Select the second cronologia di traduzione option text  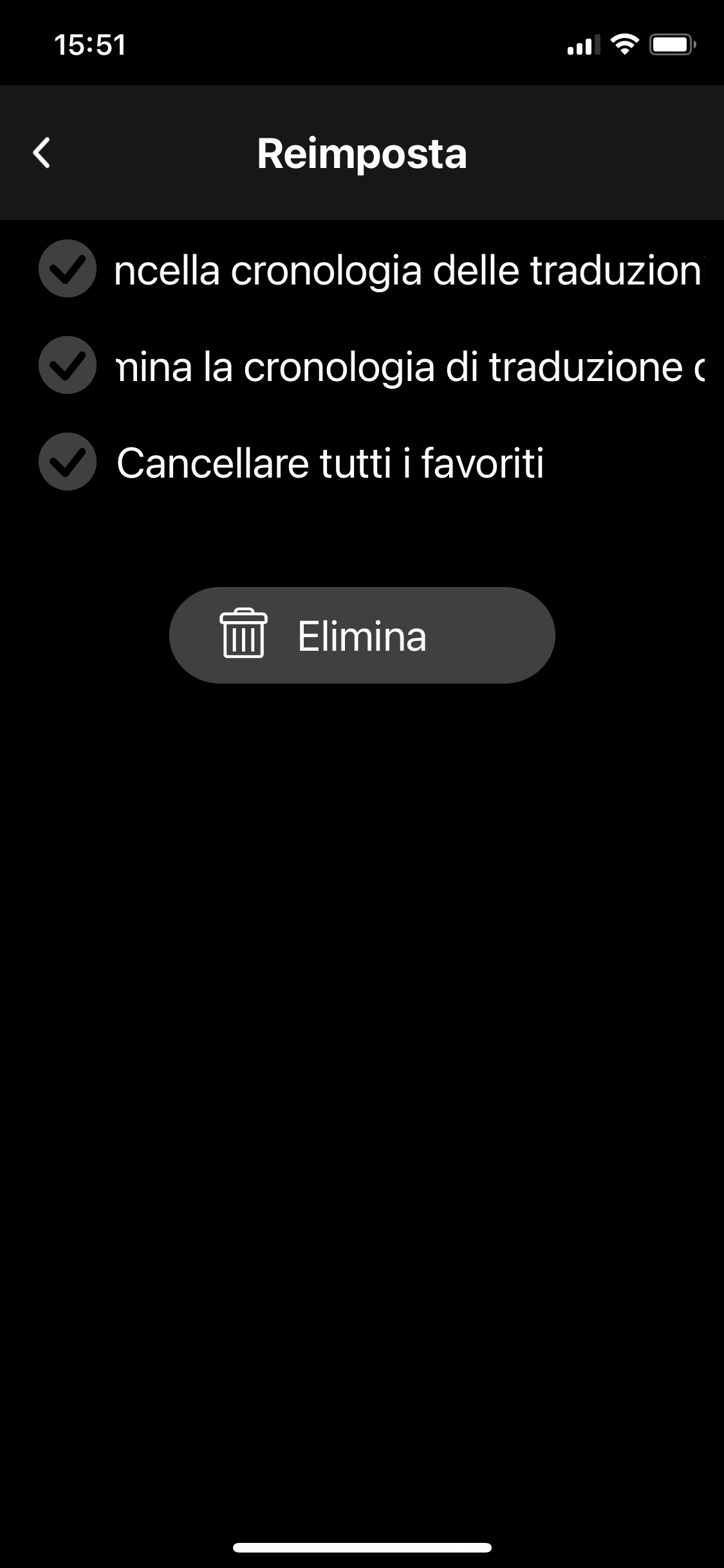412,367
